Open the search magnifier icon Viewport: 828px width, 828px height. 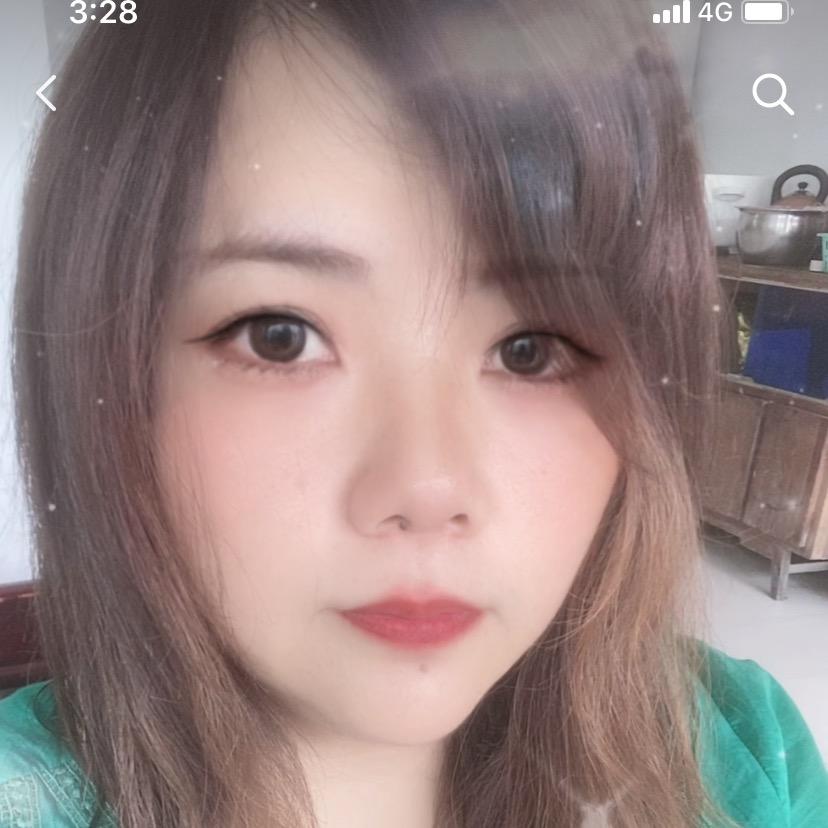772,94
